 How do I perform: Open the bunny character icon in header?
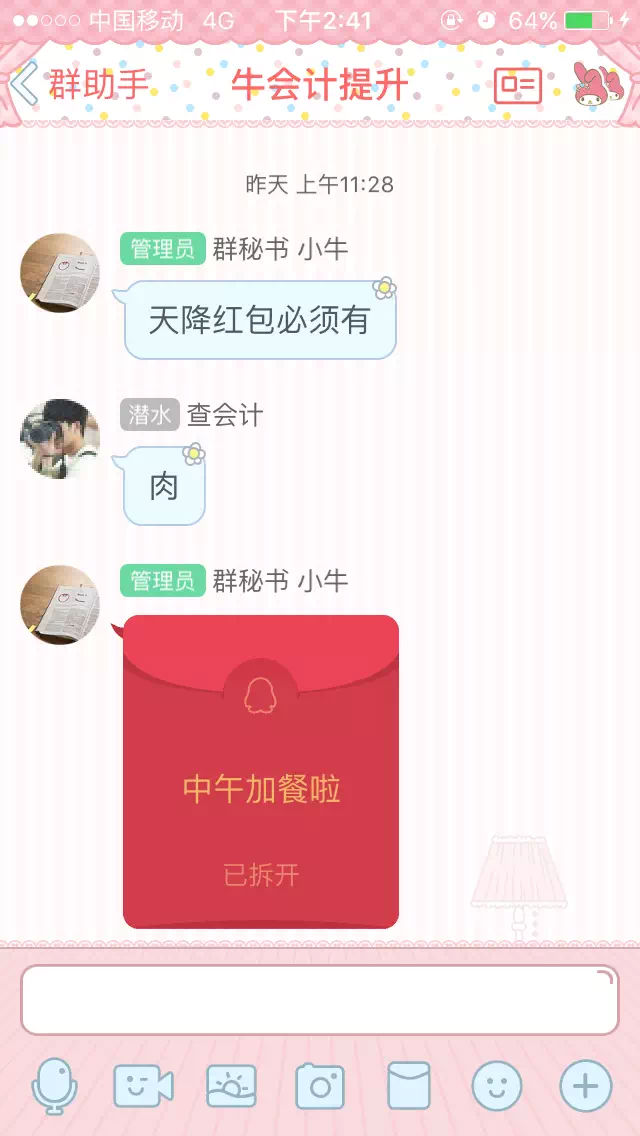(597, 84)
